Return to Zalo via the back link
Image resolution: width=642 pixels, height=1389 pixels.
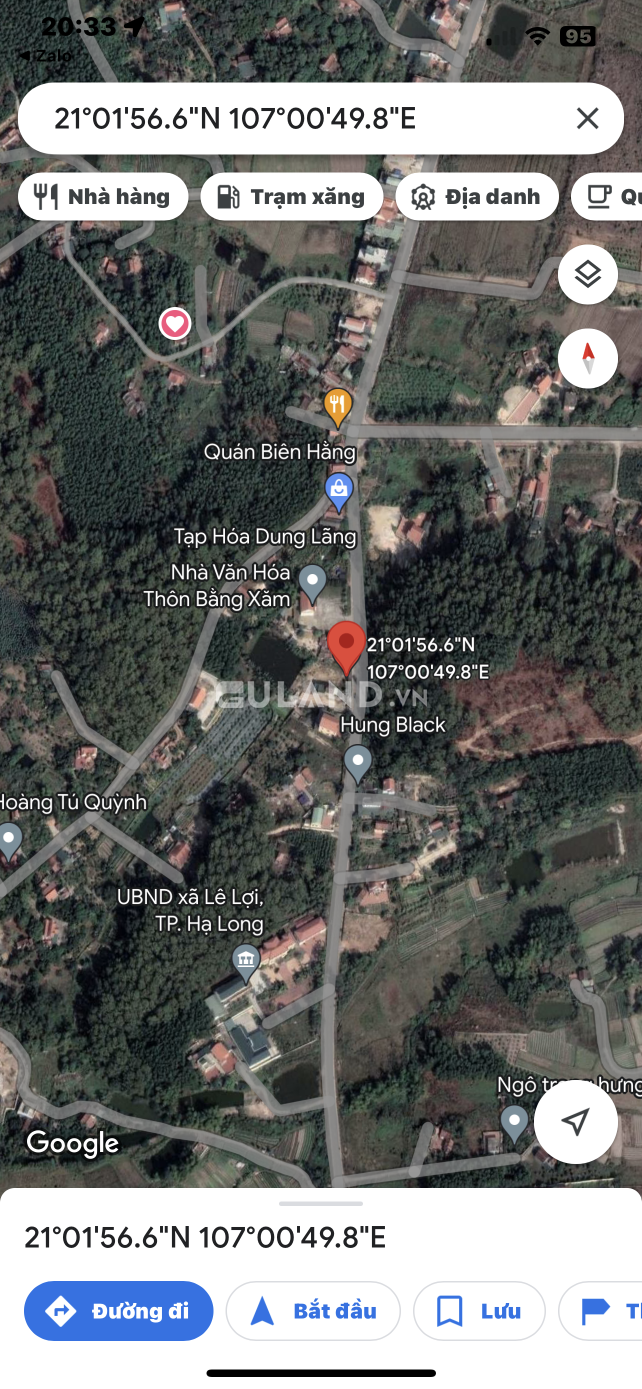[46, 56]
